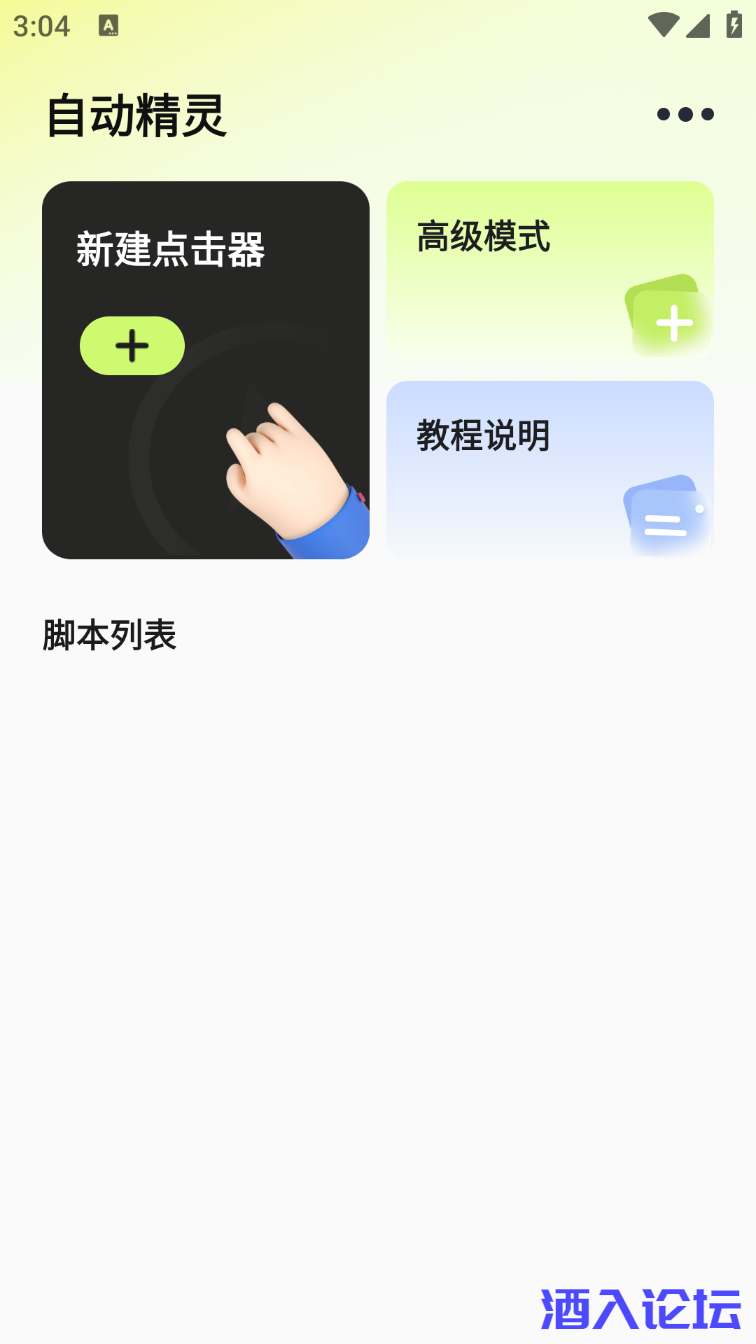The image size is (756, 1344).
Task: Click the Wi-Fi icon in status bar
Action: coord(661,25)
